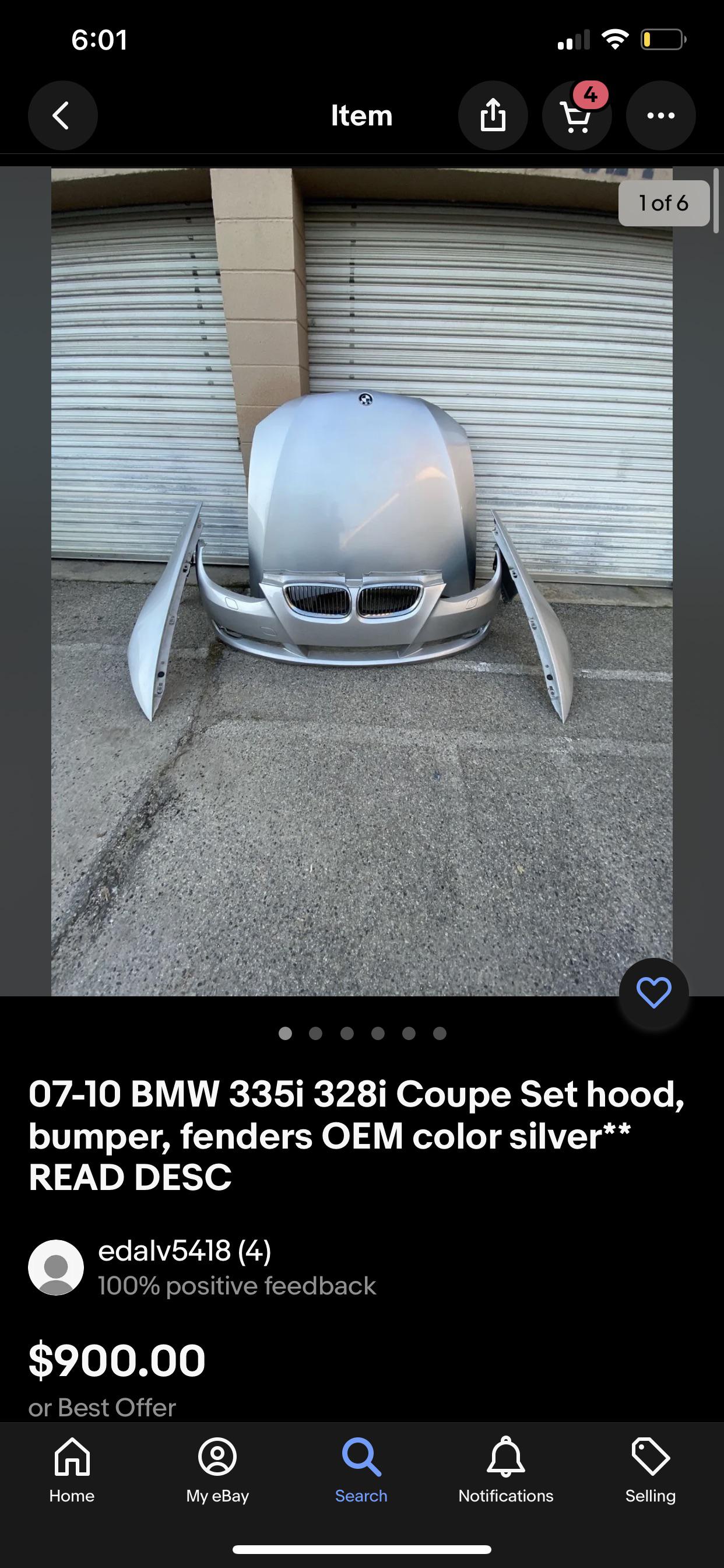Viewport: 724px width, 1568px height.
Task: Open the more options menu
Action: click(660, 115)
